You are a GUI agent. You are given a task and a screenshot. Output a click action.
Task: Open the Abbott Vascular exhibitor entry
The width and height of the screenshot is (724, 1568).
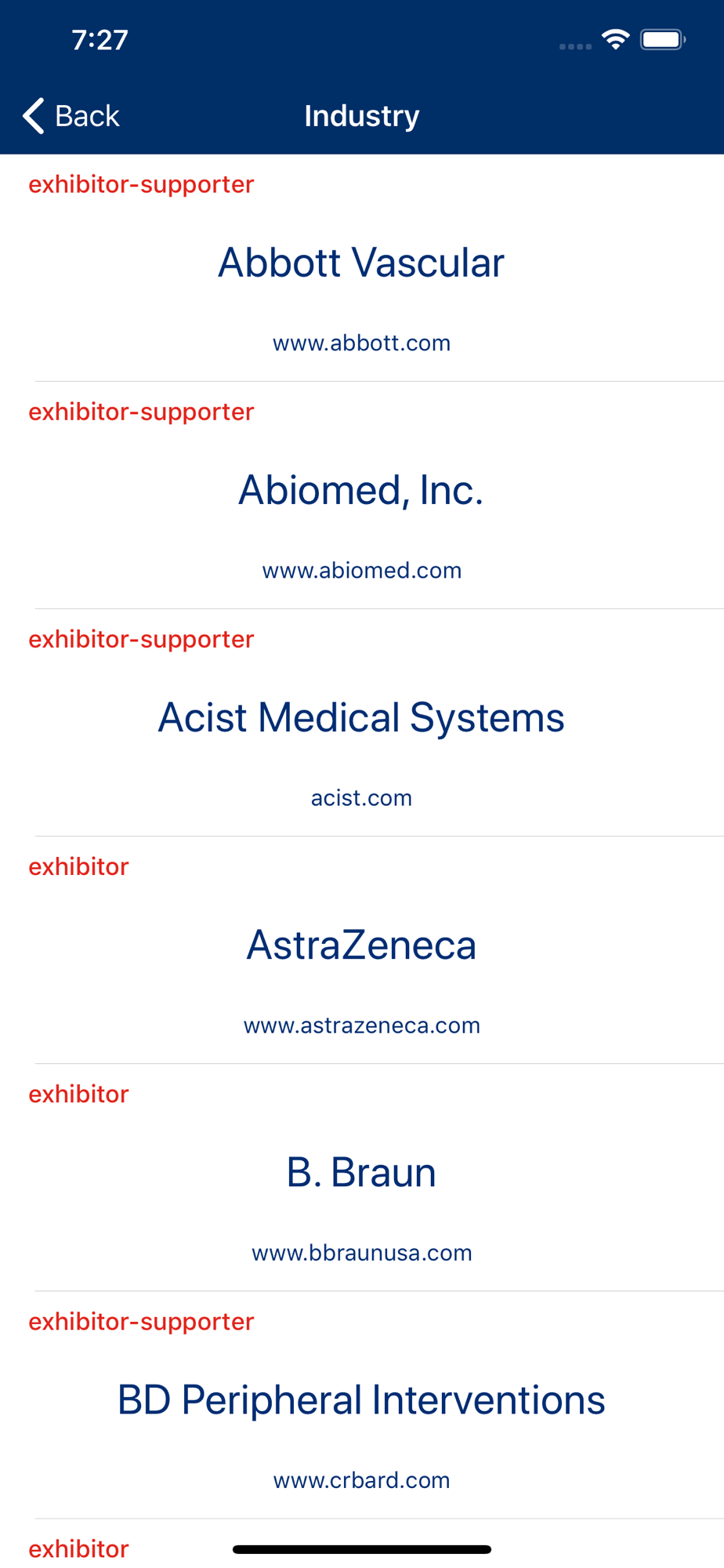pos(362,268)
